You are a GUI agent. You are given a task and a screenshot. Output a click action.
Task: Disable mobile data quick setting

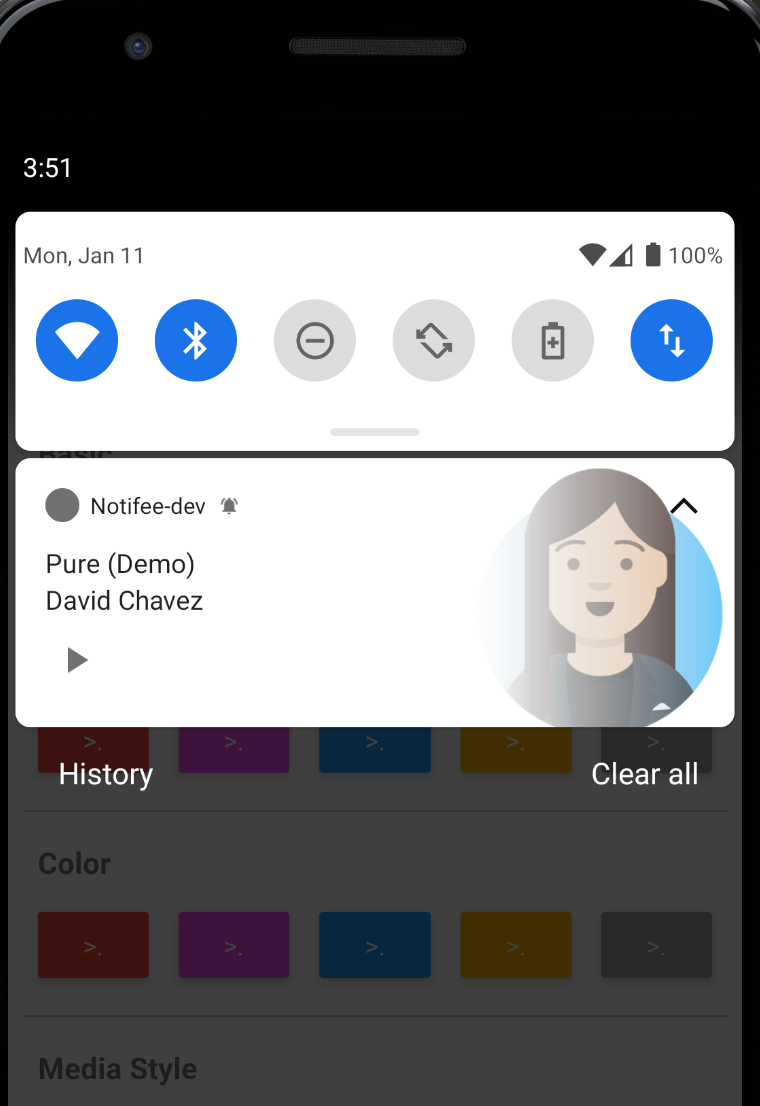(672, 341)
